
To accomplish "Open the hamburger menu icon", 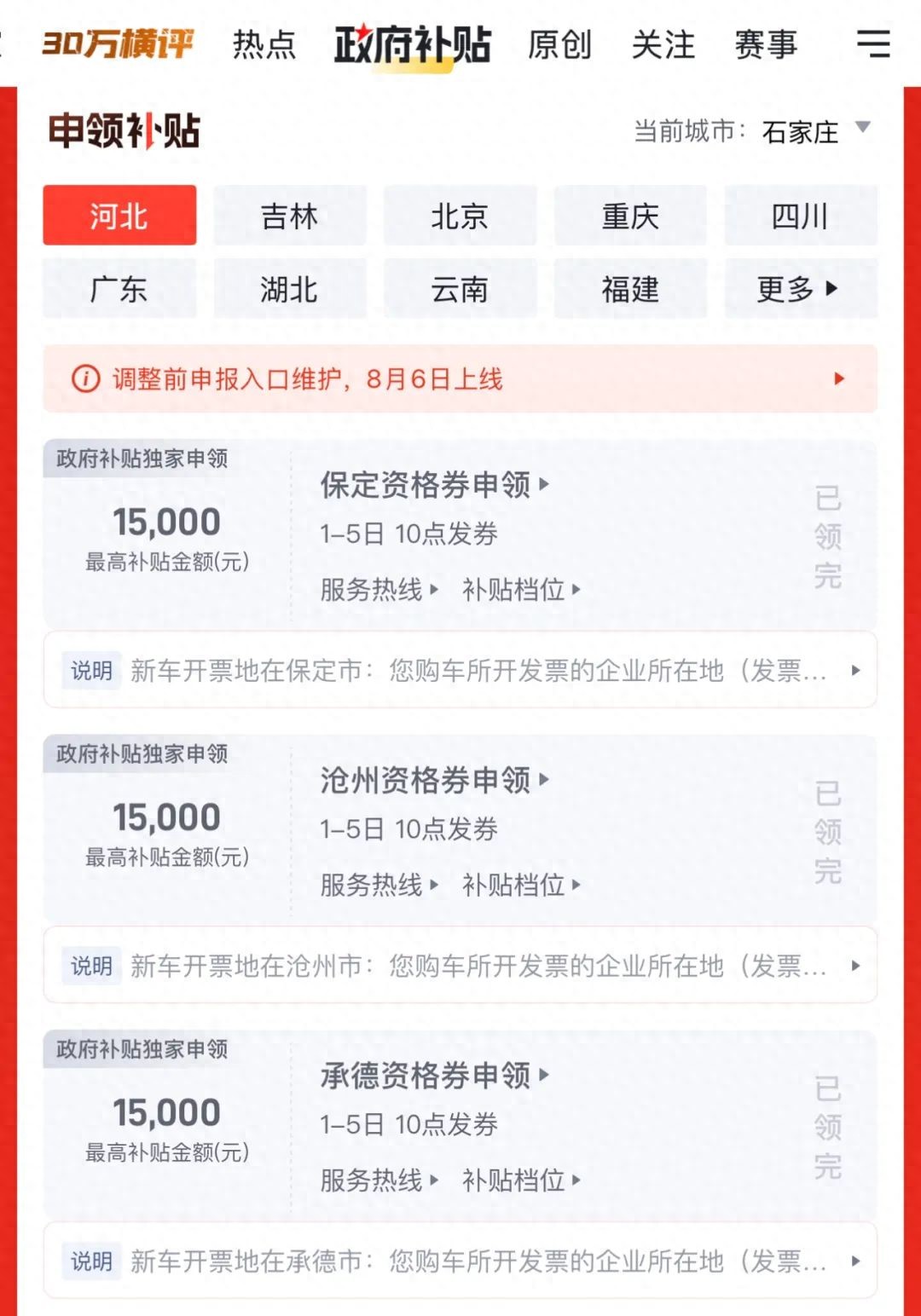I will click(x=872, y=43).
